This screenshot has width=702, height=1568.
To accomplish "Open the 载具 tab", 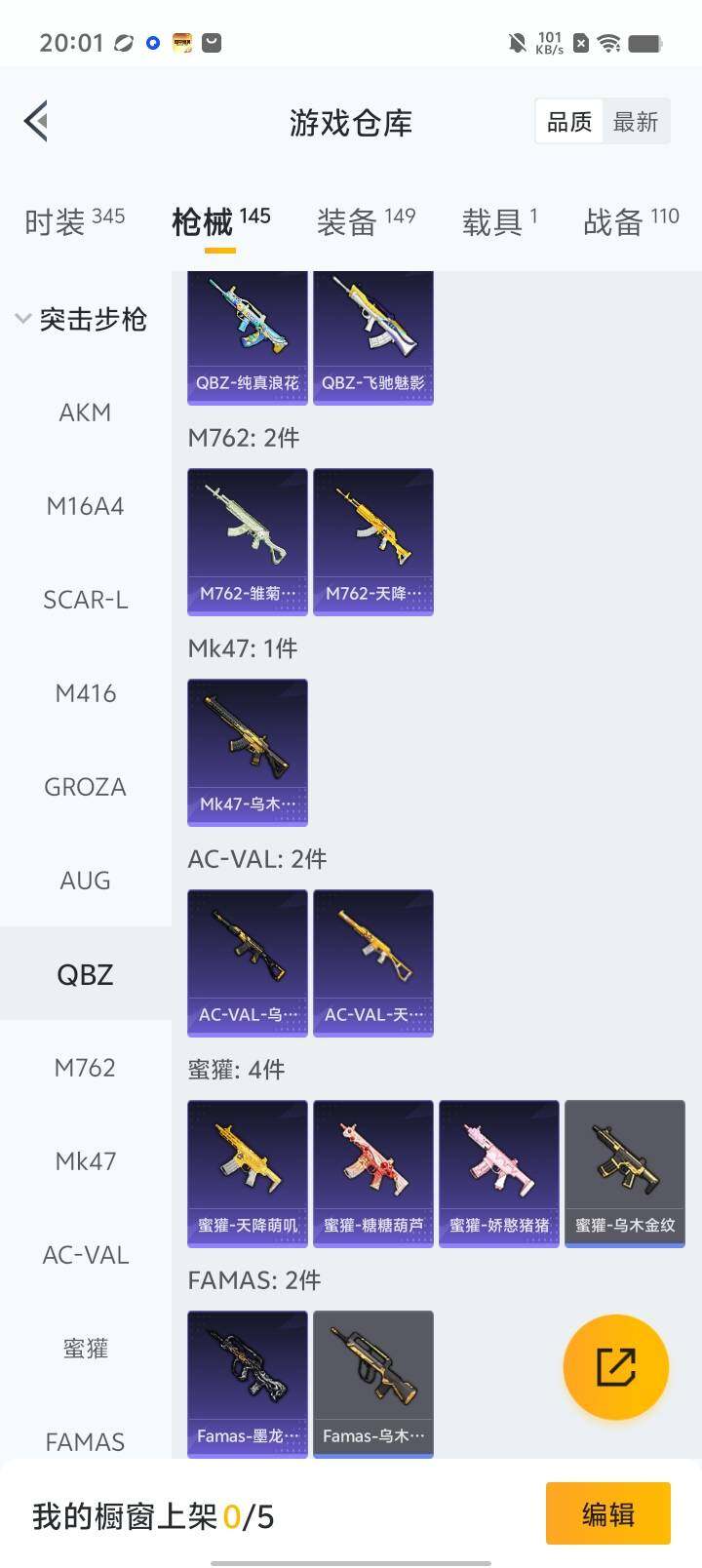I will click(499, 221).
